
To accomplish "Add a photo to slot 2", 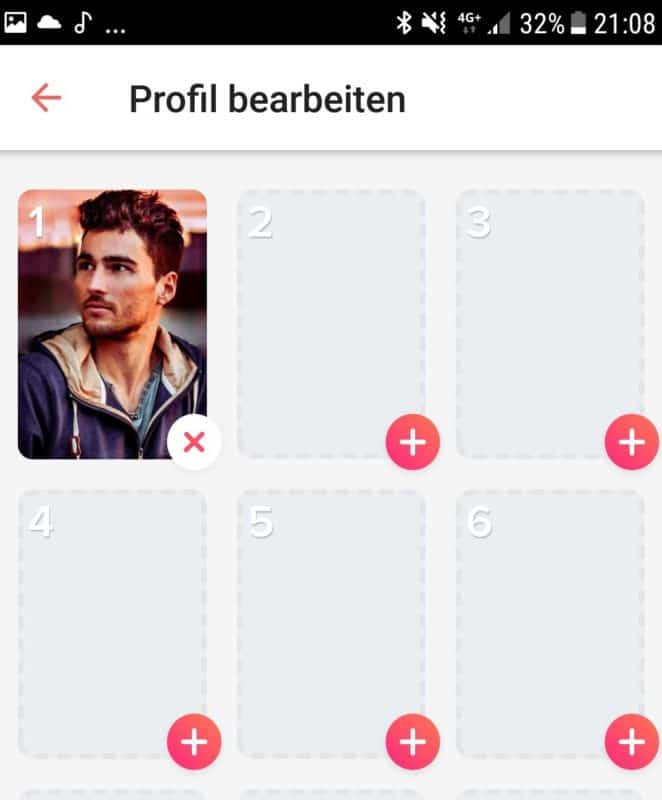I will [413, 442].
